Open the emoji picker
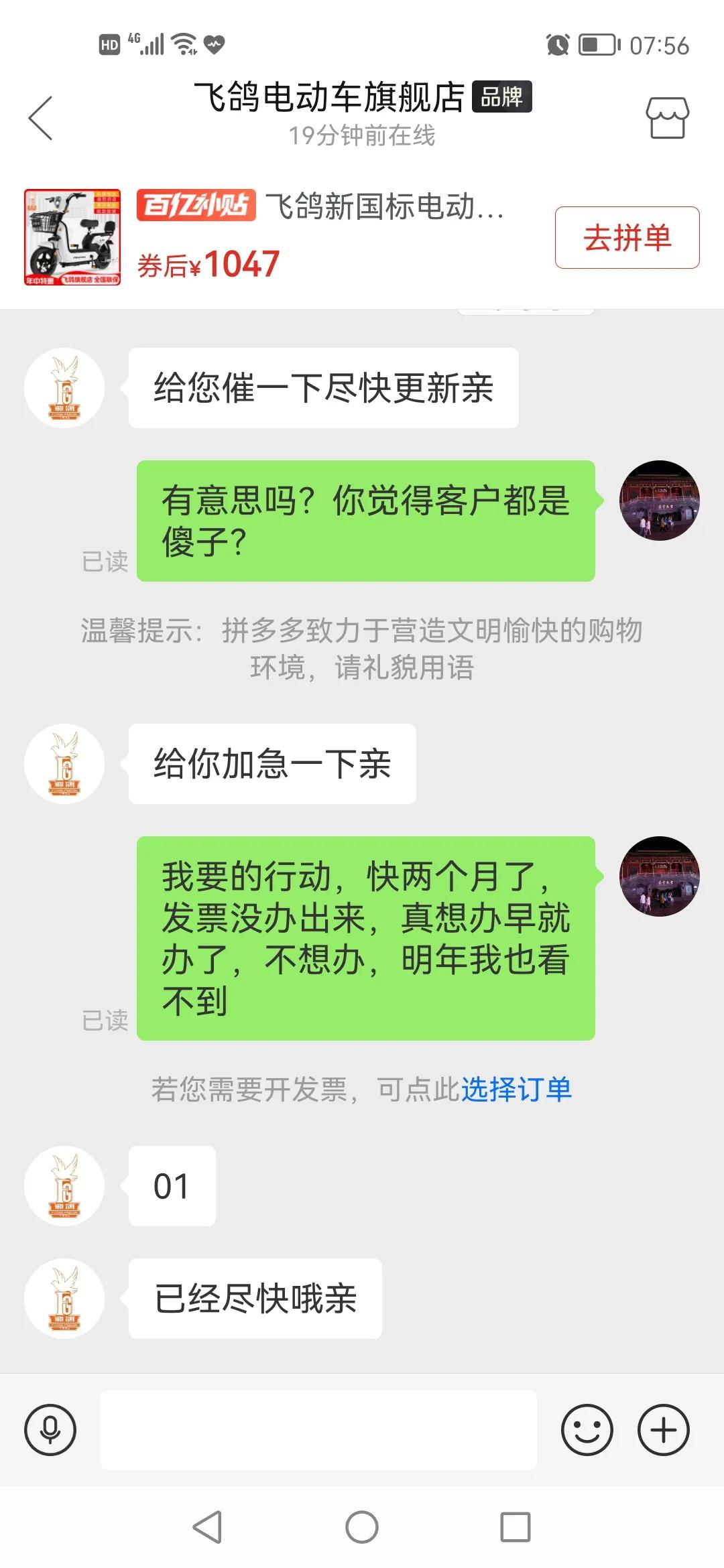 (586, 1430)
